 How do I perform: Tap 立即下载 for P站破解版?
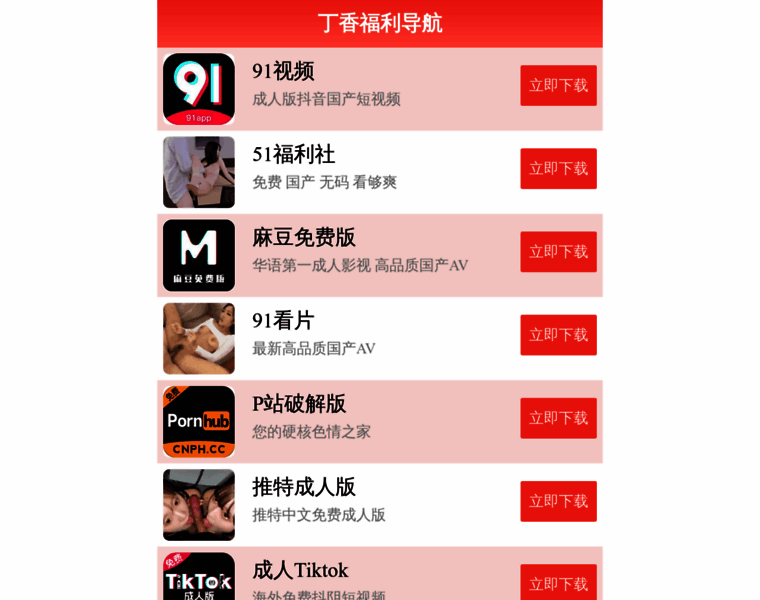(x=558, y=418)
